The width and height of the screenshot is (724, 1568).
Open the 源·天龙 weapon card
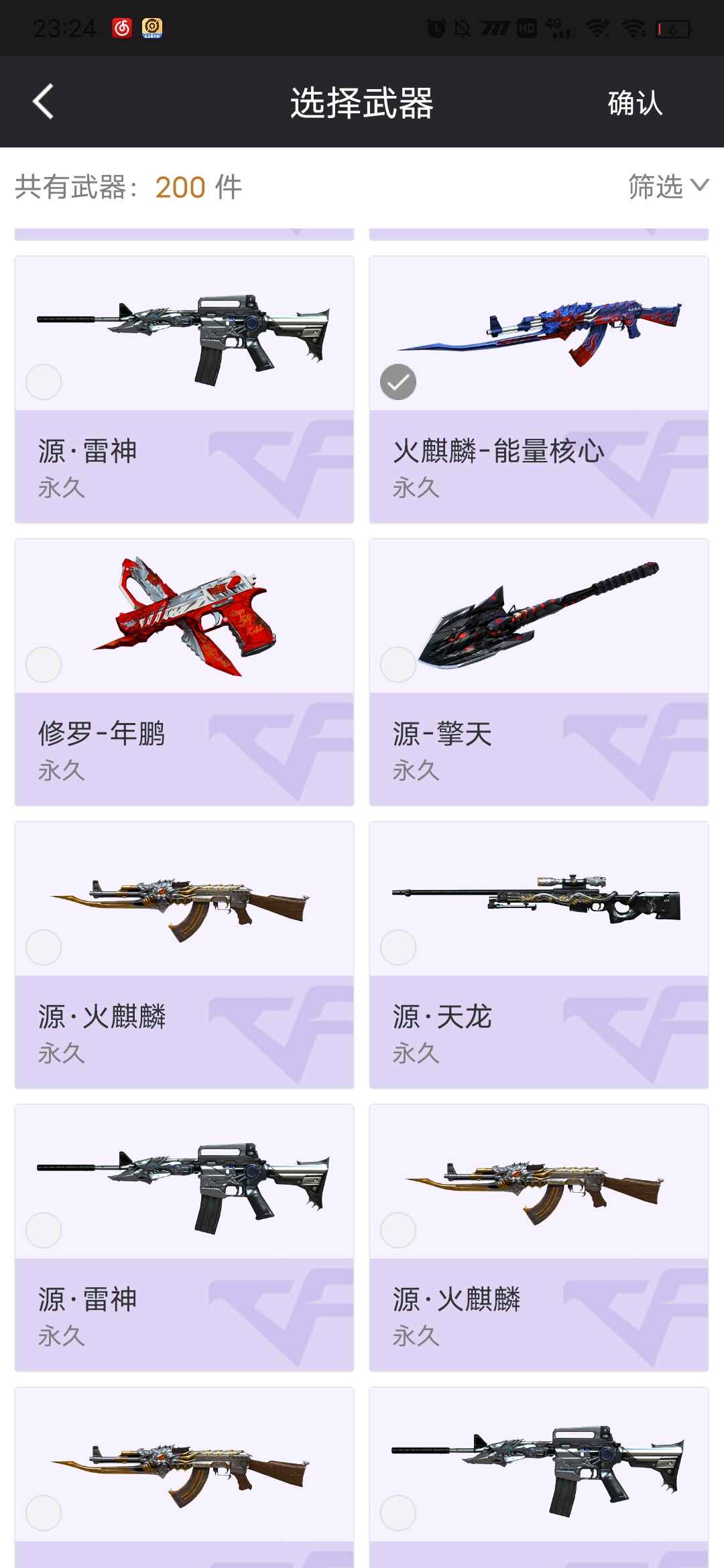pos(539,955)
